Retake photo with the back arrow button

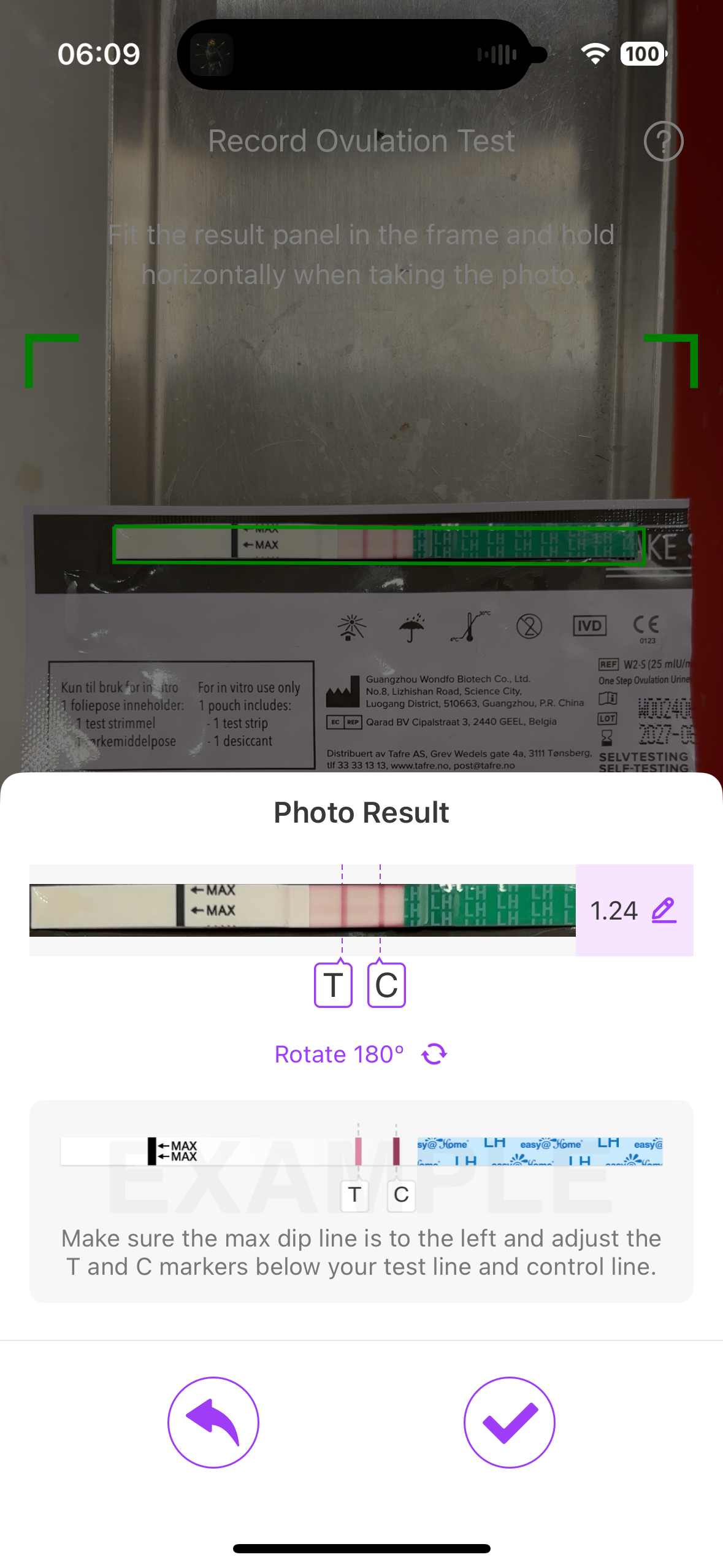[x=213, y=1422]
